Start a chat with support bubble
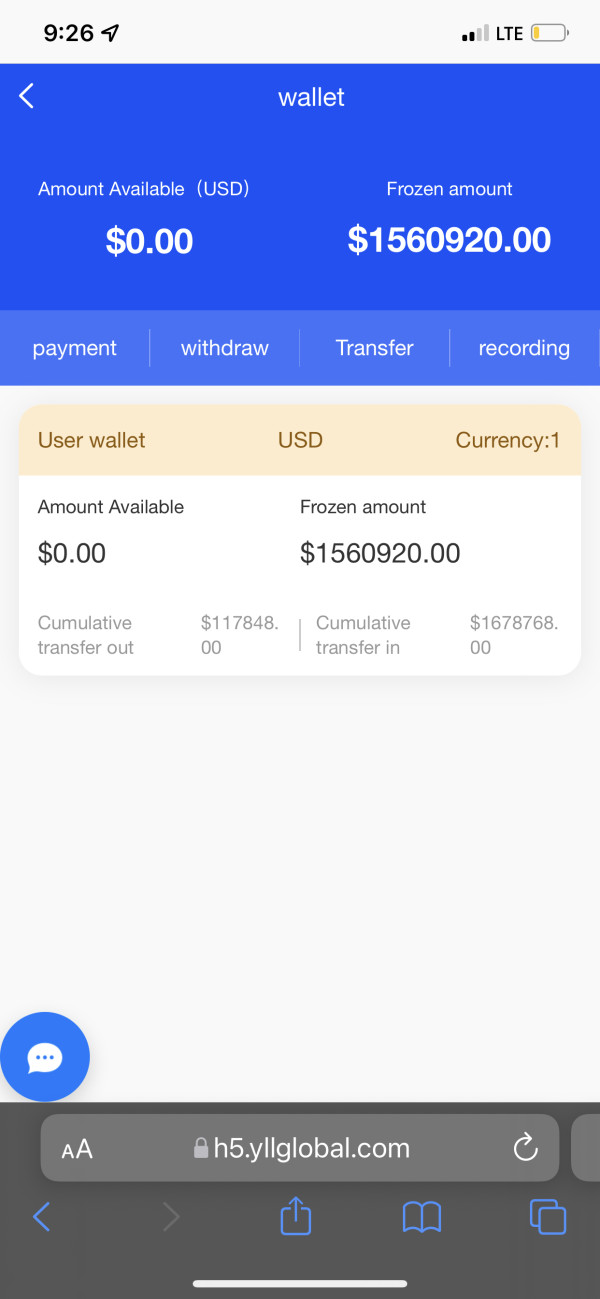The height and width of the screenshot is (1299, 600). click(x=45, y=1057)
